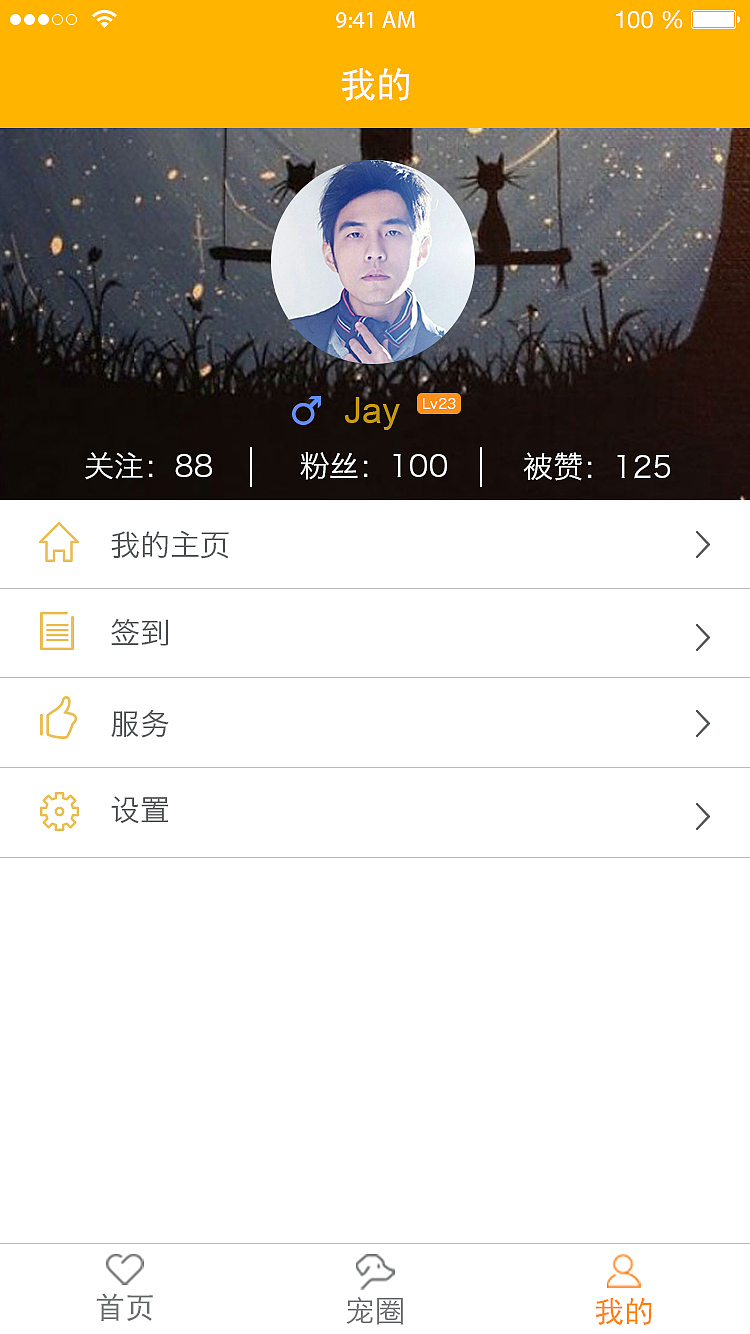Open the 设置 settings row
Viewport: 750px width, 1334px height.
(x=375, y=811)
